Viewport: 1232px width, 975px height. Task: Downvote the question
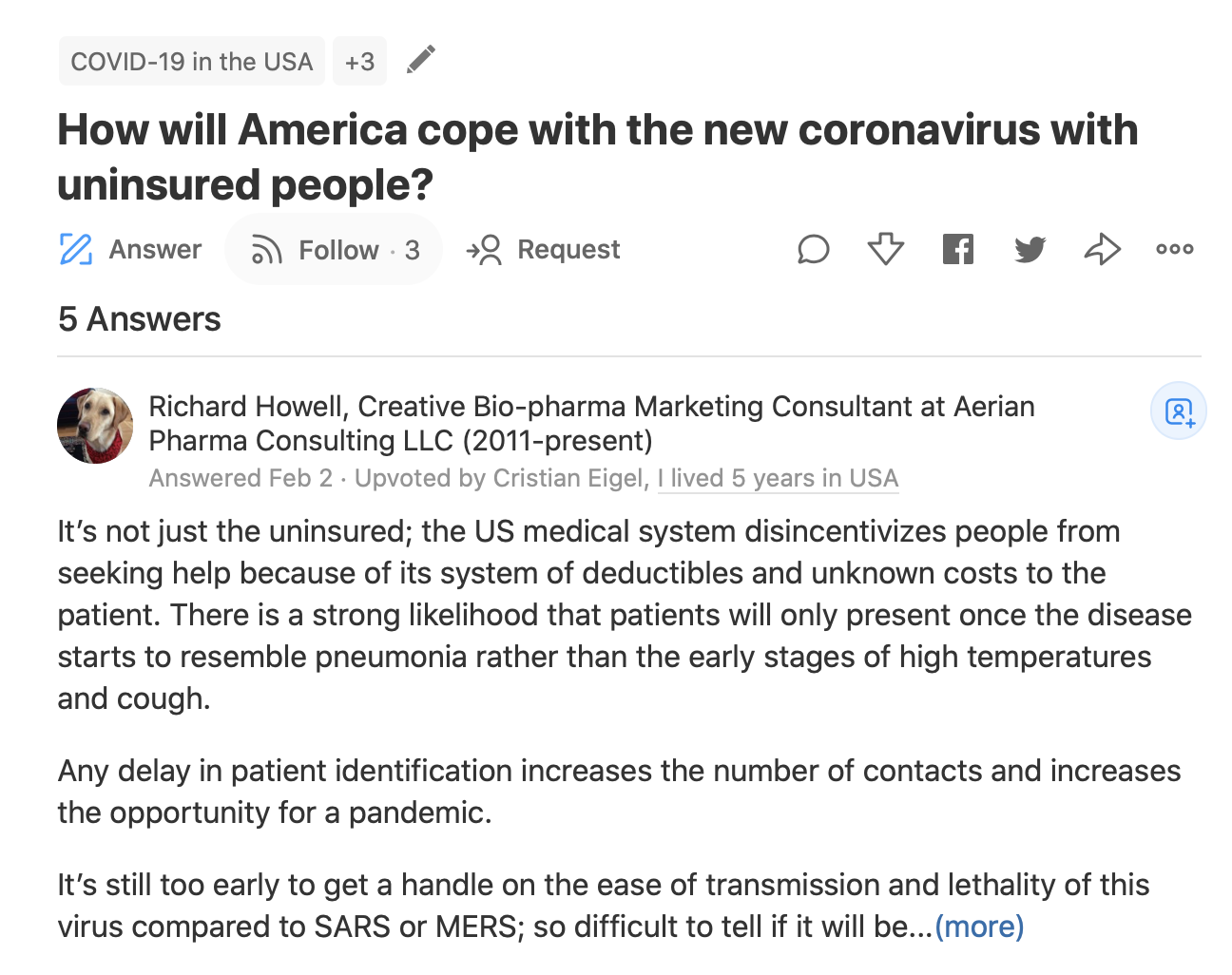pos(886,249)
